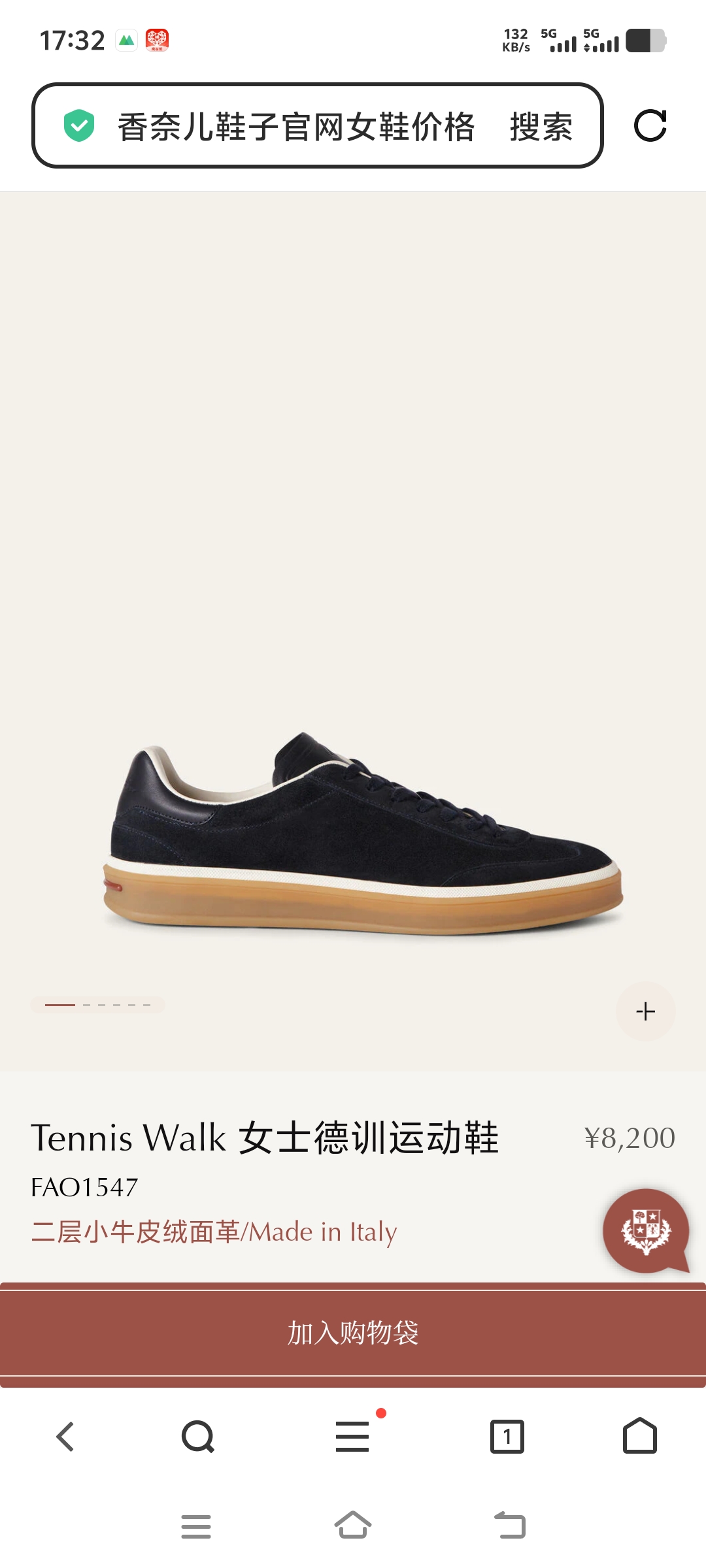
Task: Open the browser search icon in the bottom toolbar
Action: coord(197,1437)
